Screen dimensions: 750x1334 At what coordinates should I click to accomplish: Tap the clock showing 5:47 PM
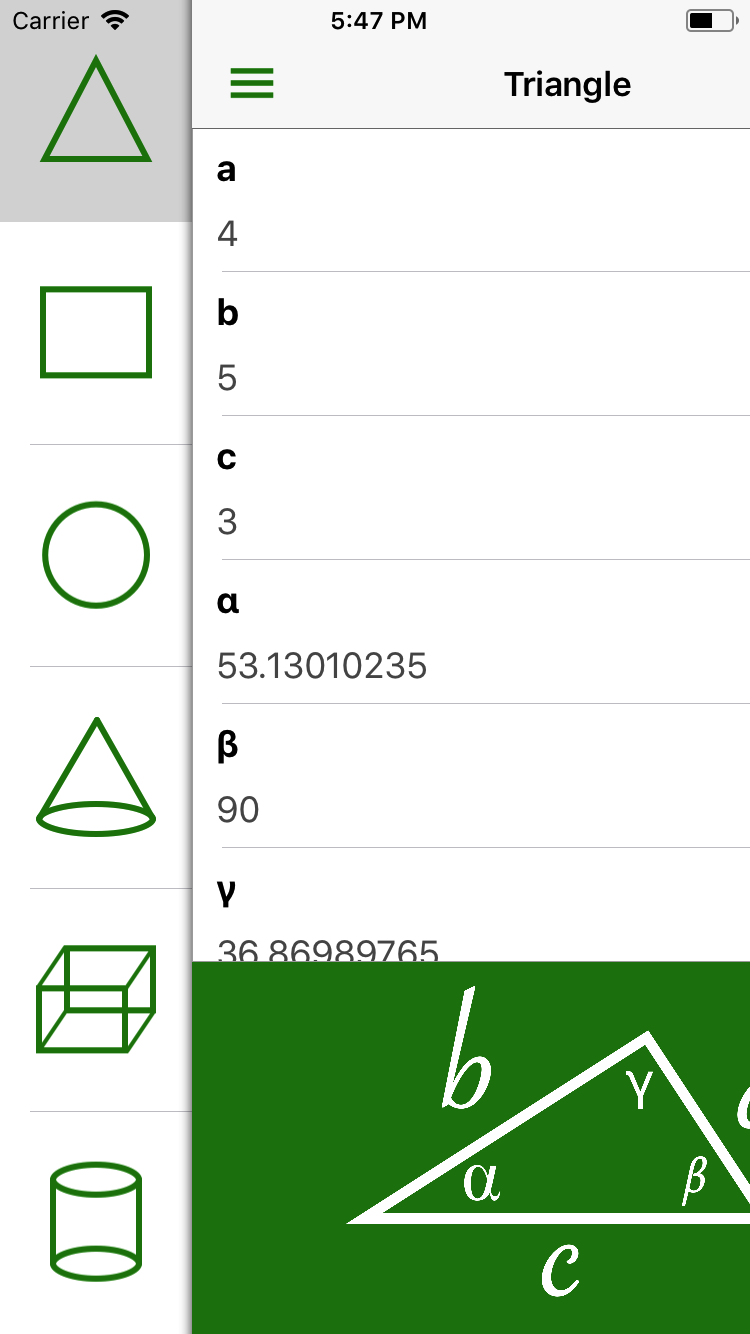click(x=375, y=20)
